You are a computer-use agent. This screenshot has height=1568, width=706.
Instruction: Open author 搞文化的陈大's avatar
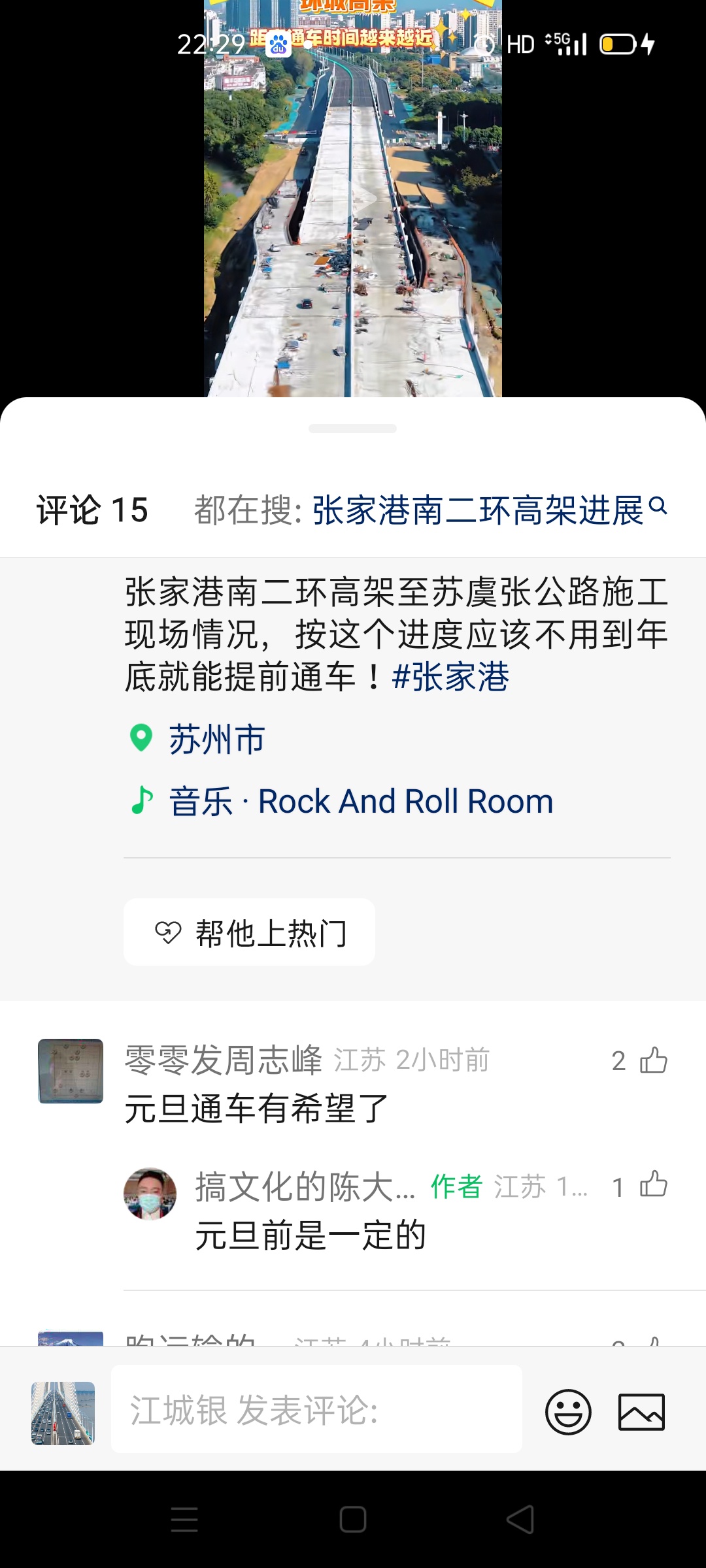pyautogui.click(x=150, y=1194)
